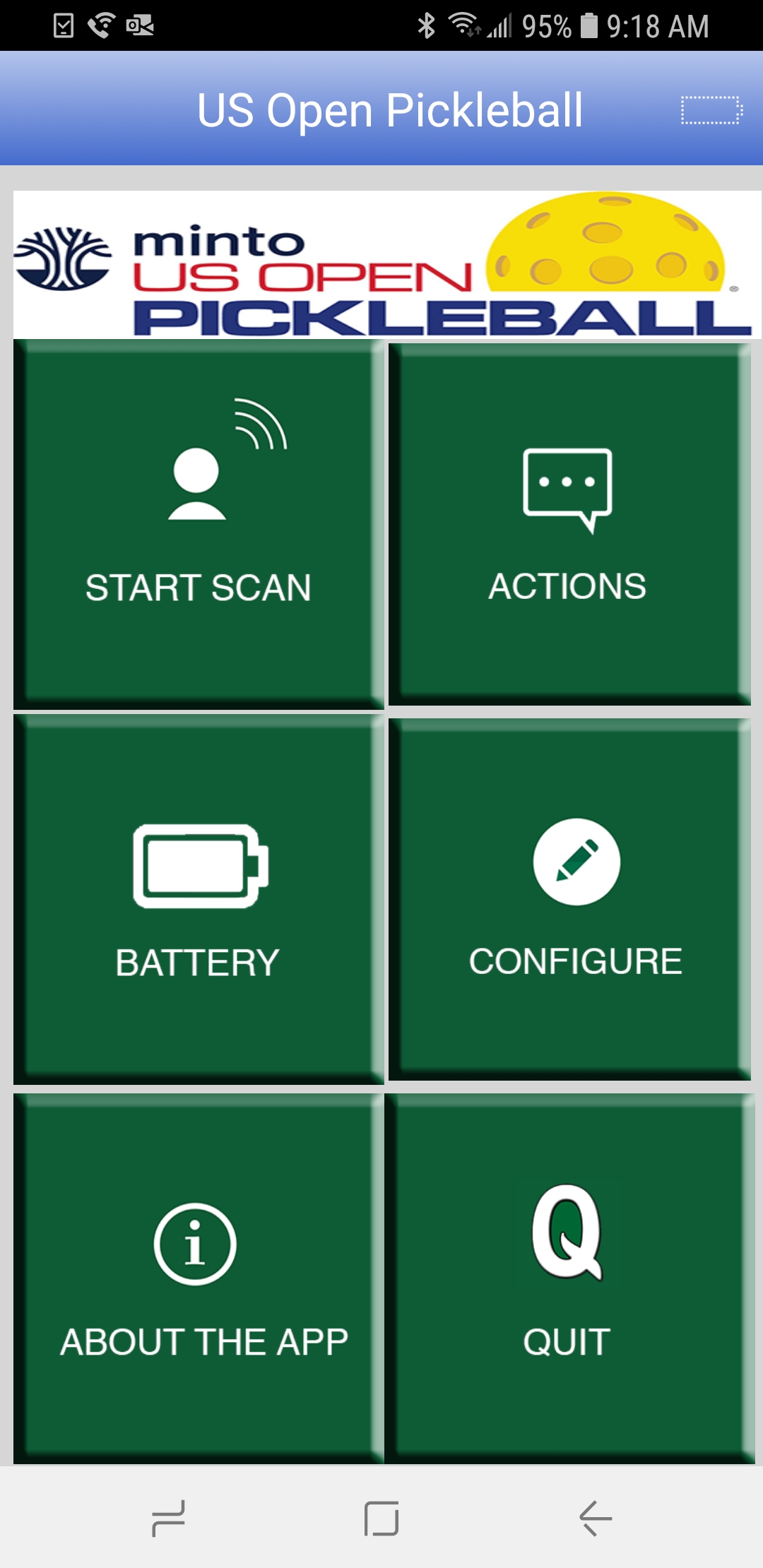Tap the Start Scan tile
This screenshot has height=1568, width=763.
coord(198,524)
